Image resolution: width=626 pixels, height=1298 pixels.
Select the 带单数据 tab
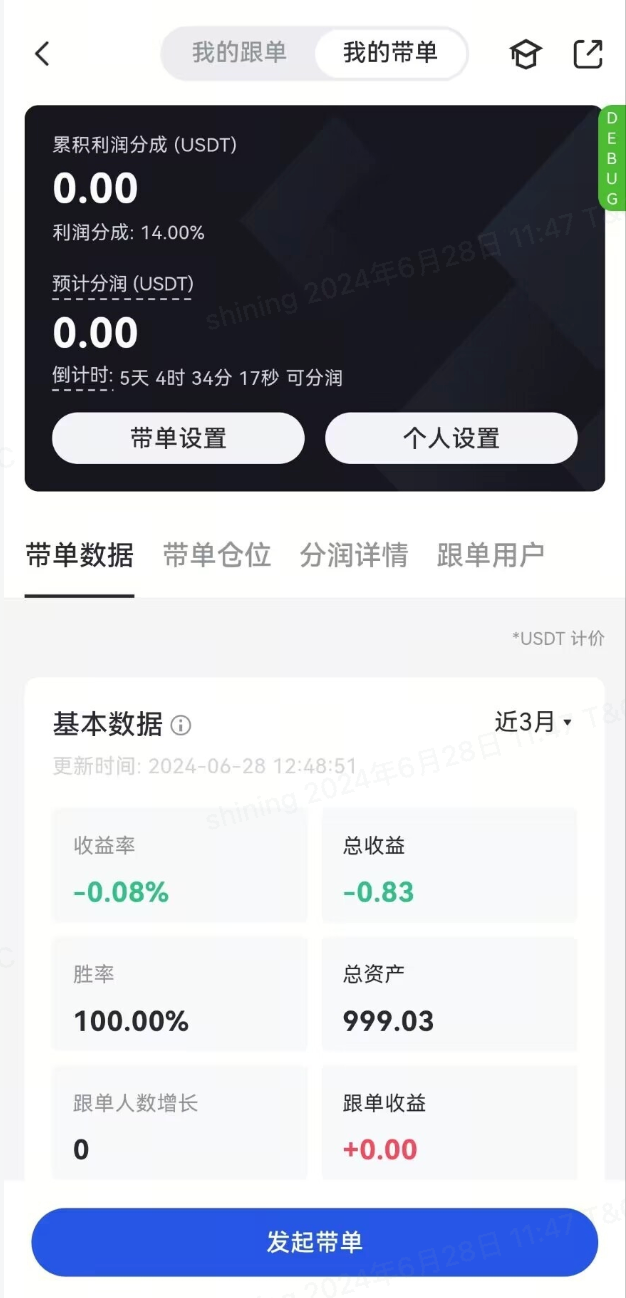pyautogui.click(x=79, y=555)
